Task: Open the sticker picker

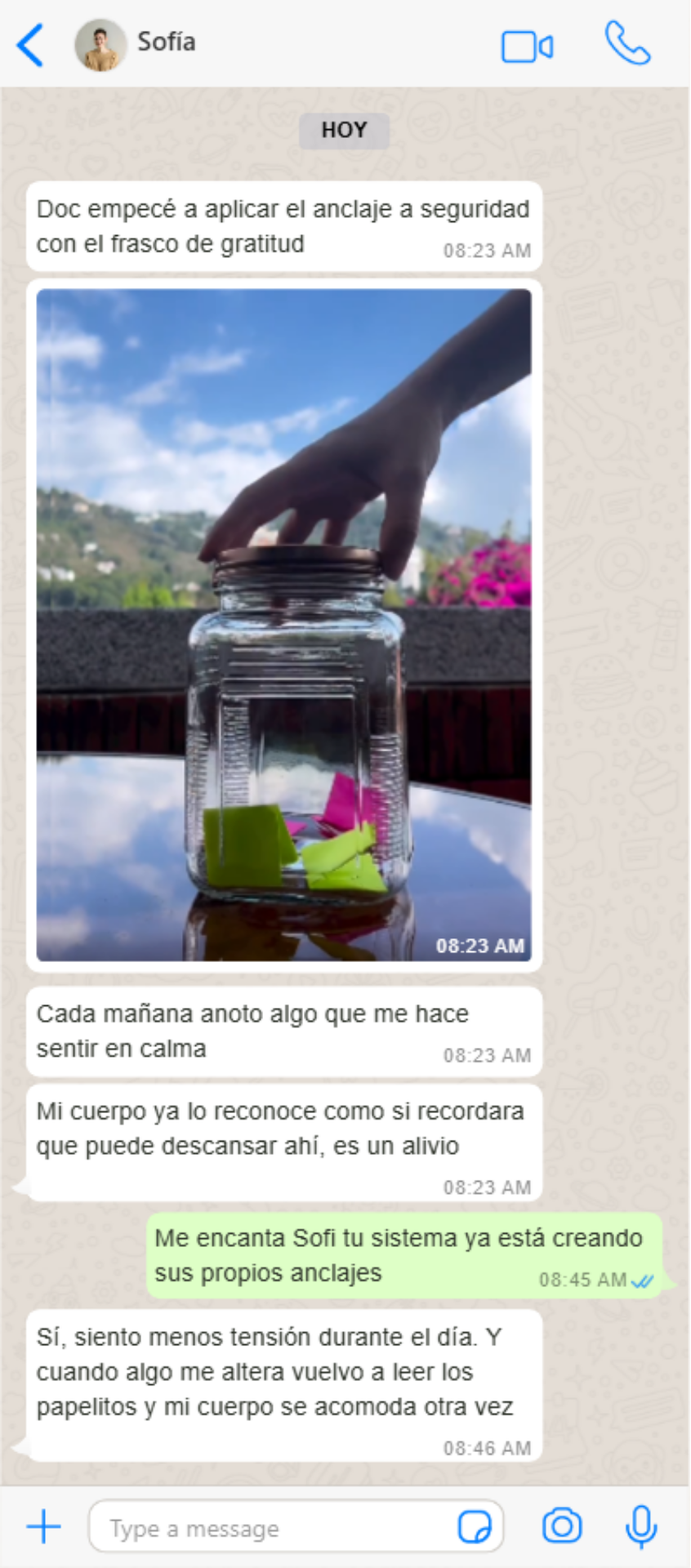Action: (475, 1526)
